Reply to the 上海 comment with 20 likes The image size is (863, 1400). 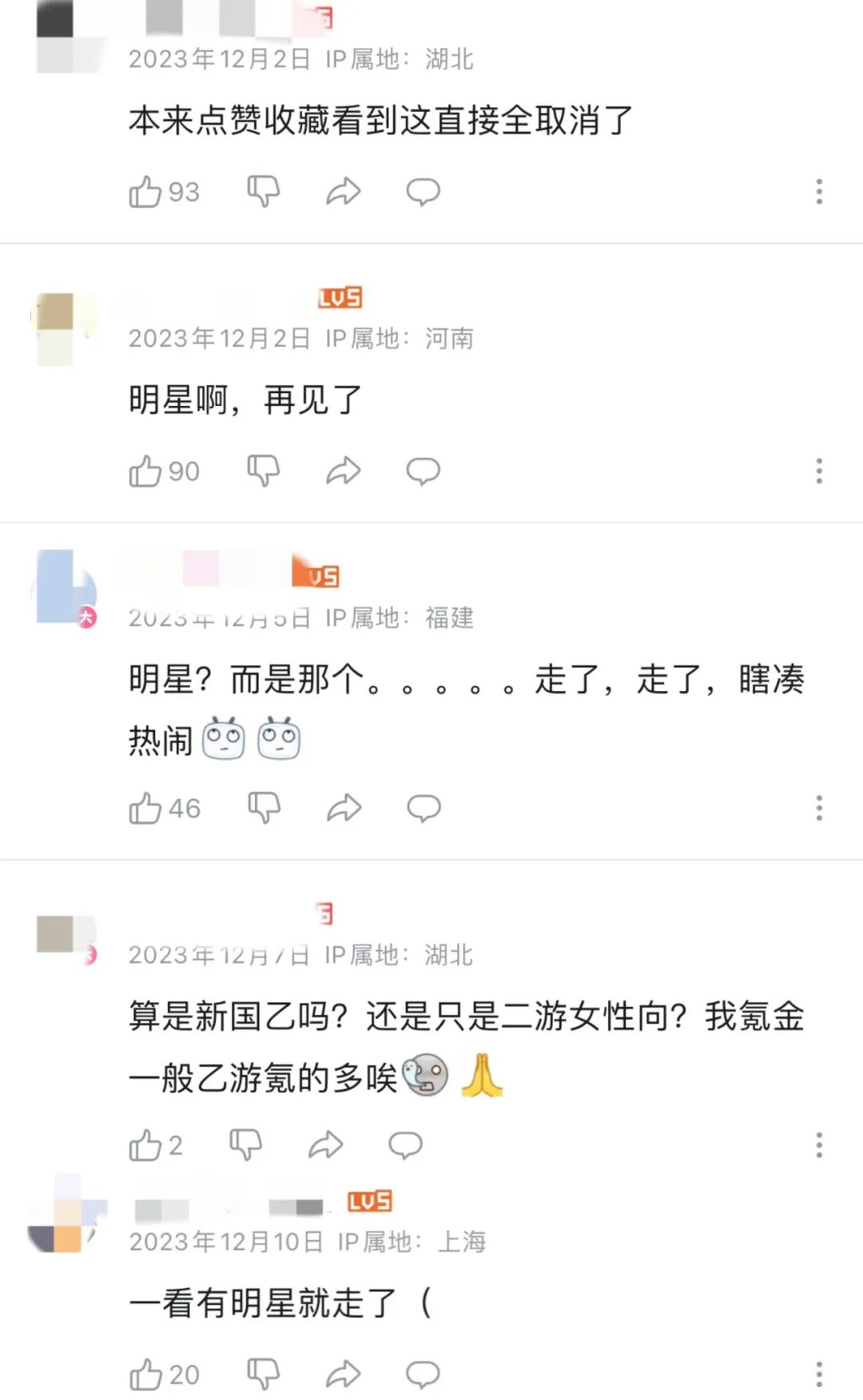(423, 1374)
